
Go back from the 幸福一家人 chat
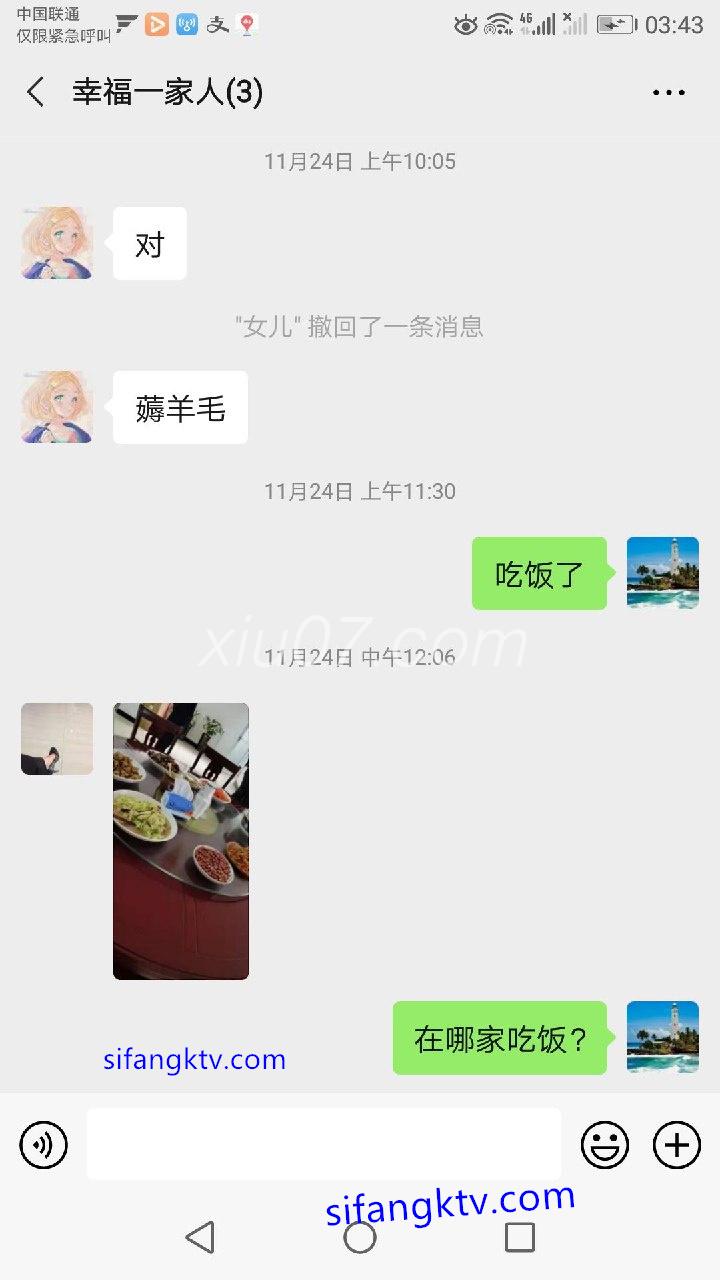pos(36,92)
